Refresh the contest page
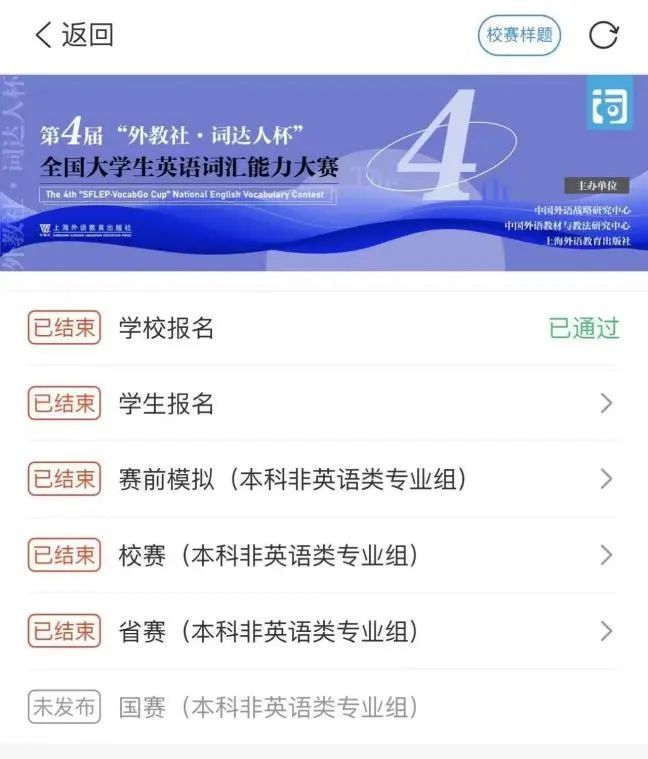 click(x=603, y=35)
